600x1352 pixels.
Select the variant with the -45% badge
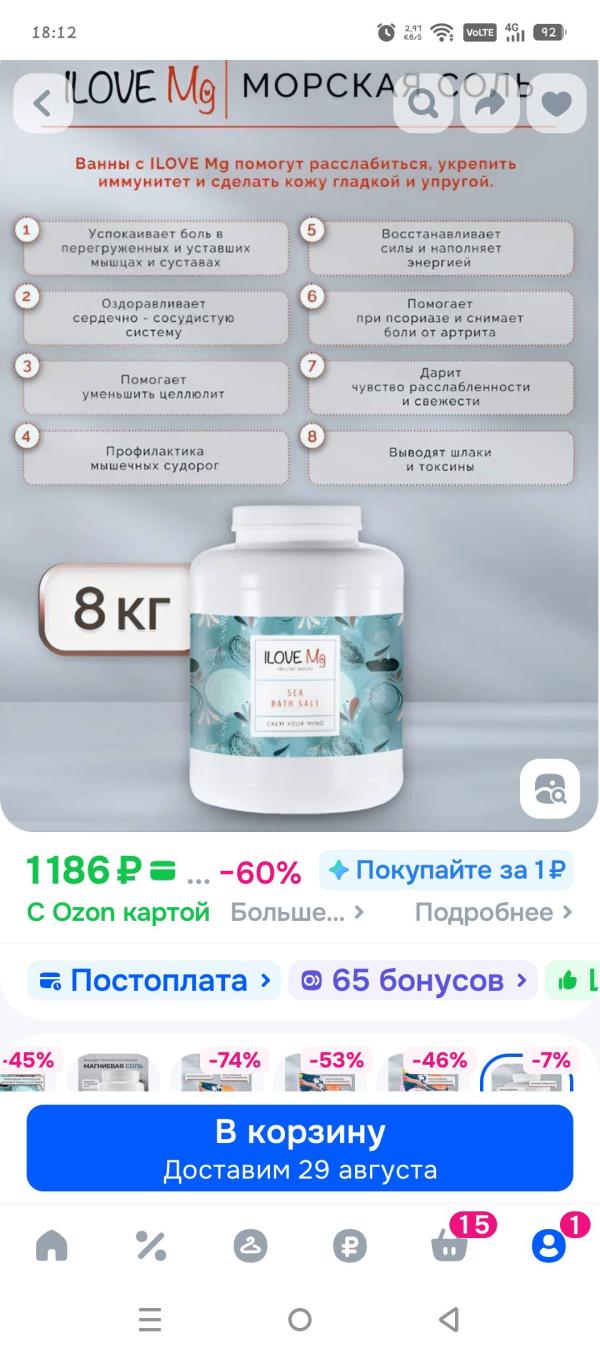tap(26, 1072)
